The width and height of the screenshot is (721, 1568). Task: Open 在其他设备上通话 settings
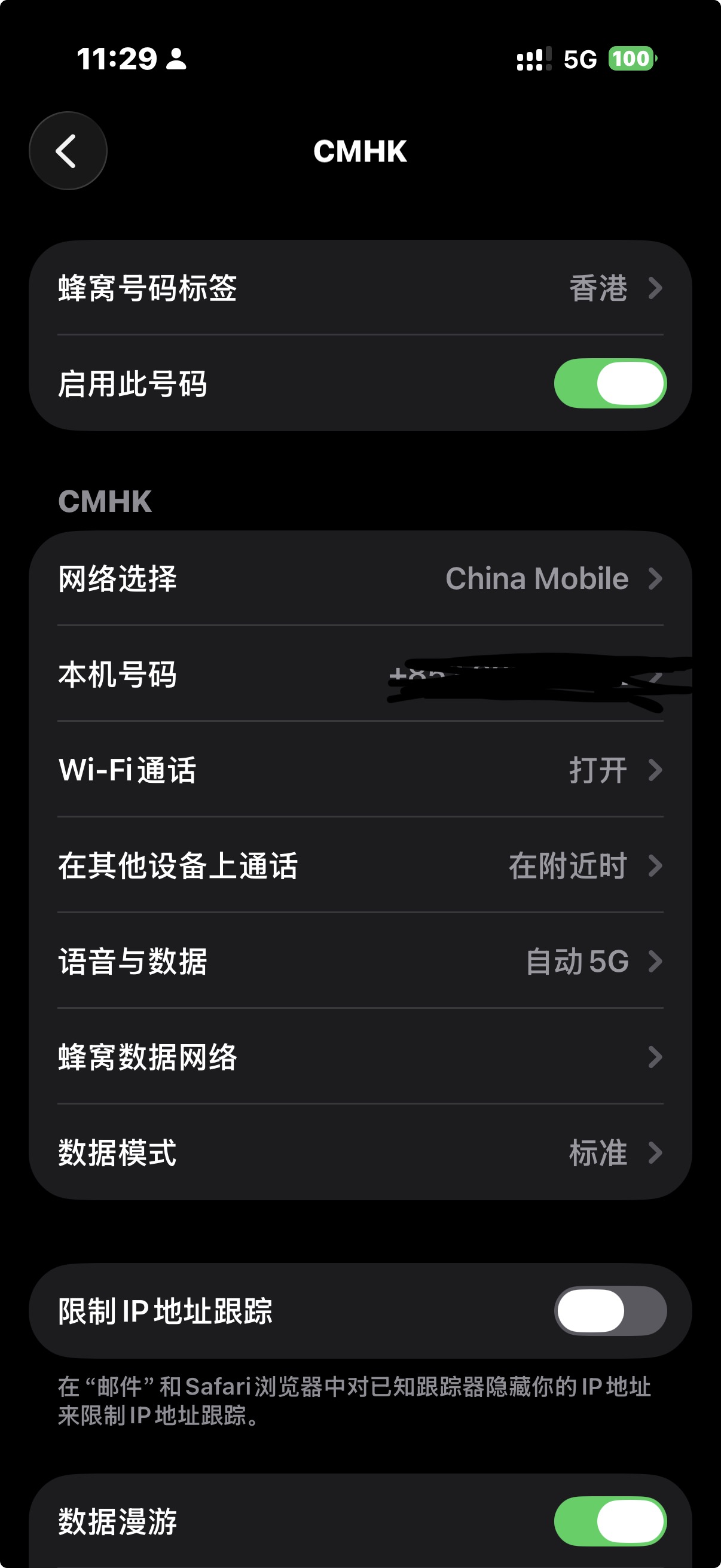(x=360, y=865)
